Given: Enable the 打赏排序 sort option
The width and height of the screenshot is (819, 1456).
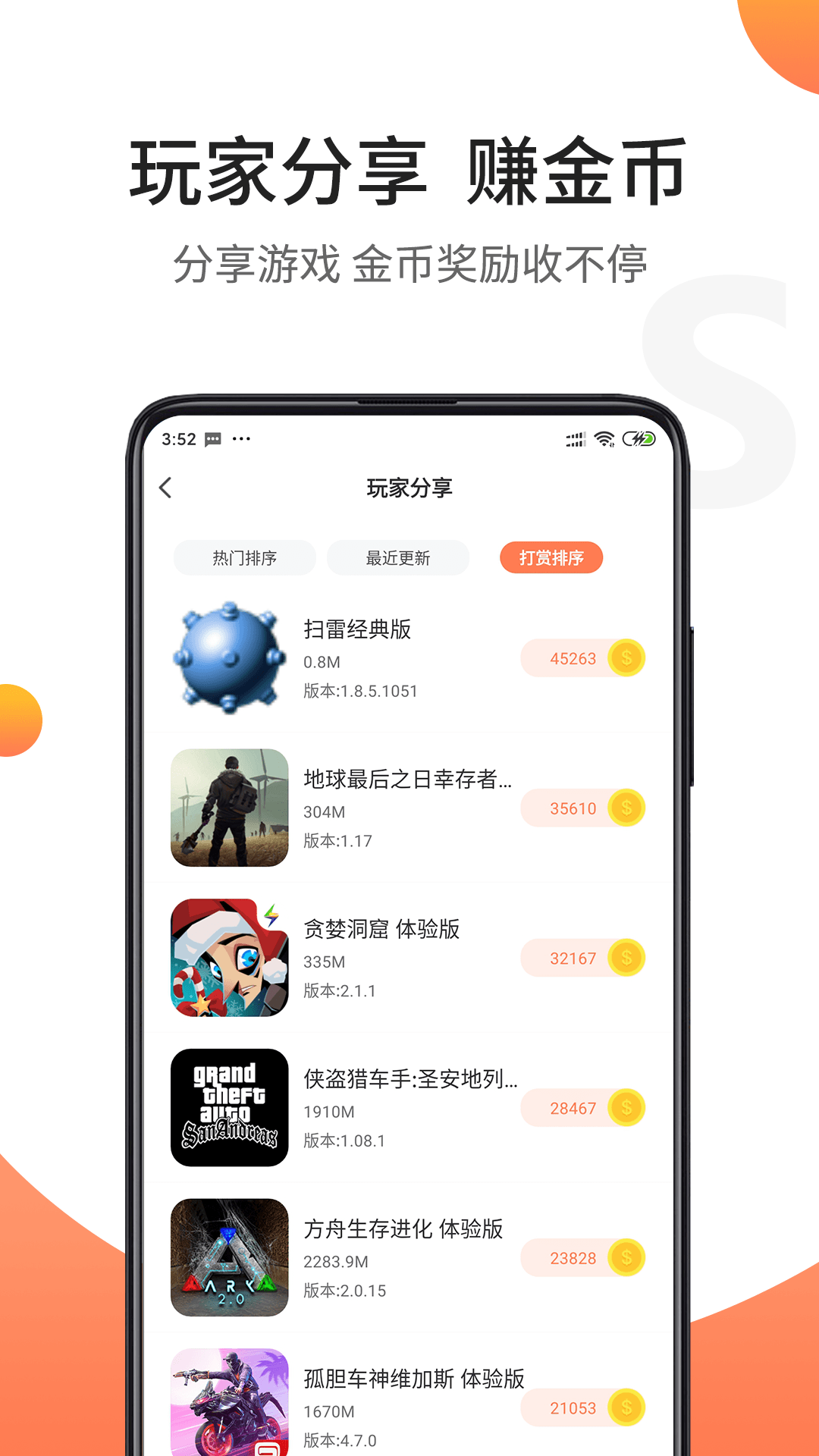Looking at the screenshot, I should (x=551, y=557).
